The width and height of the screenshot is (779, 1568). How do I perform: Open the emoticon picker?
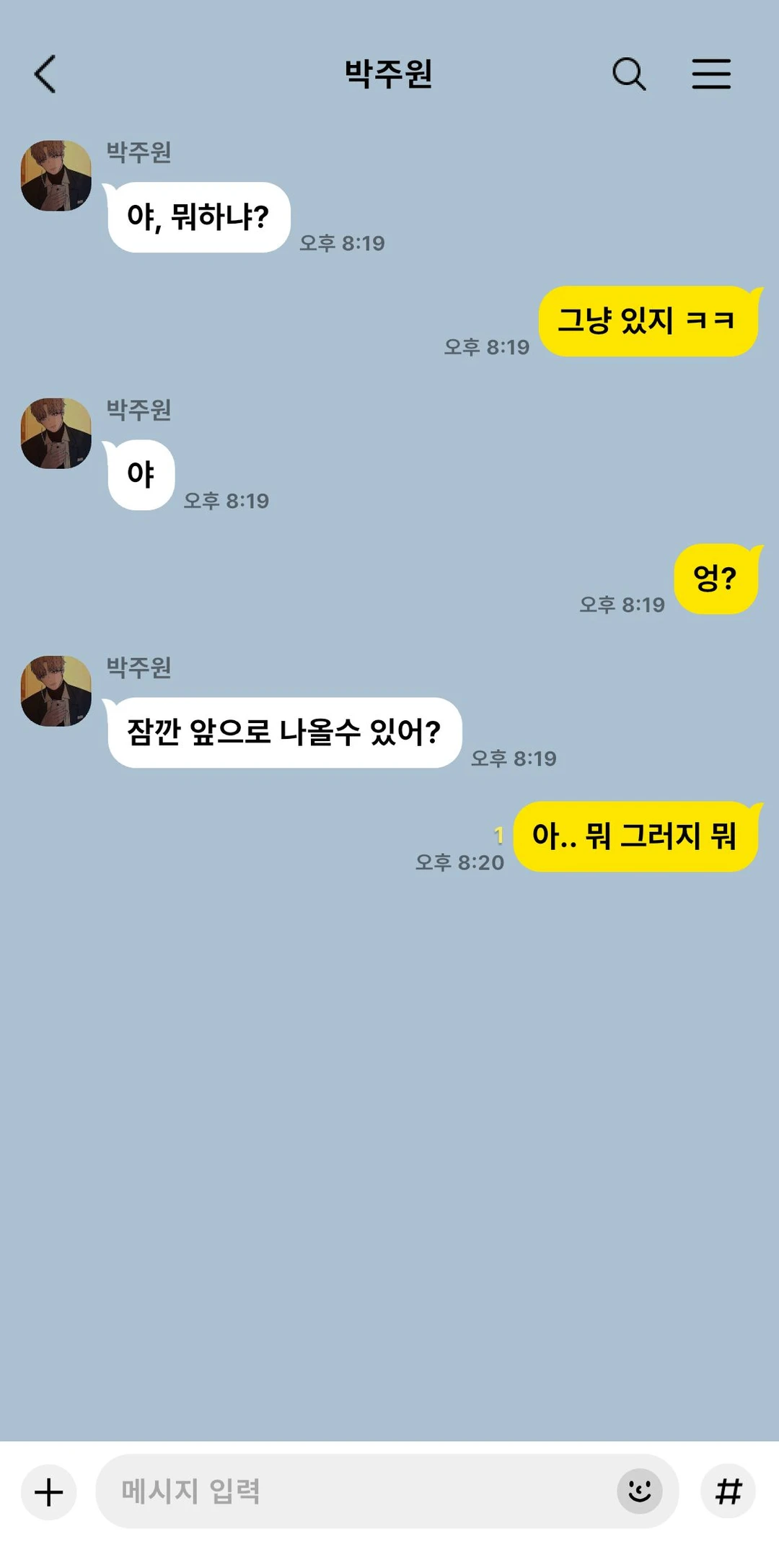point(639,1492)
